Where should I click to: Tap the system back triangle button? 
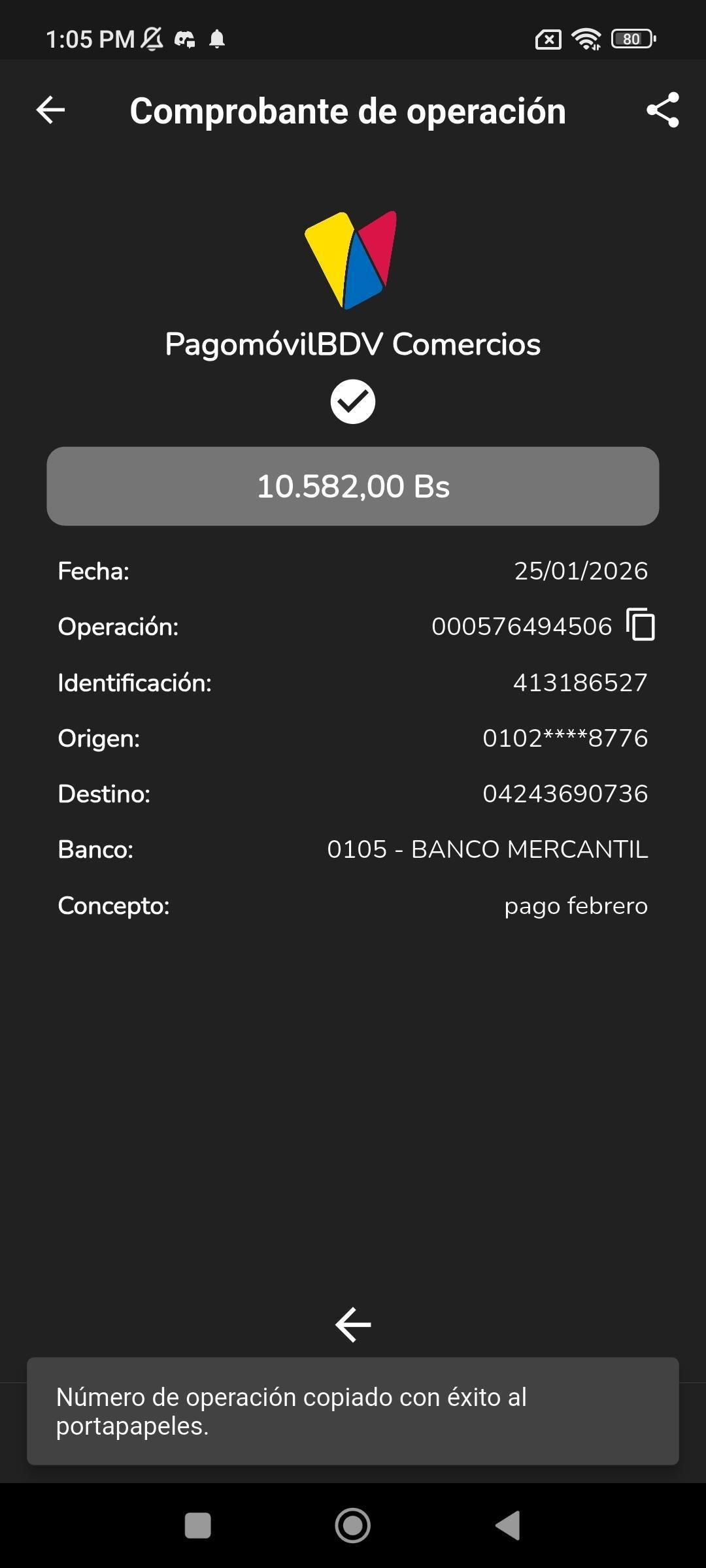tap(509, 1526)
